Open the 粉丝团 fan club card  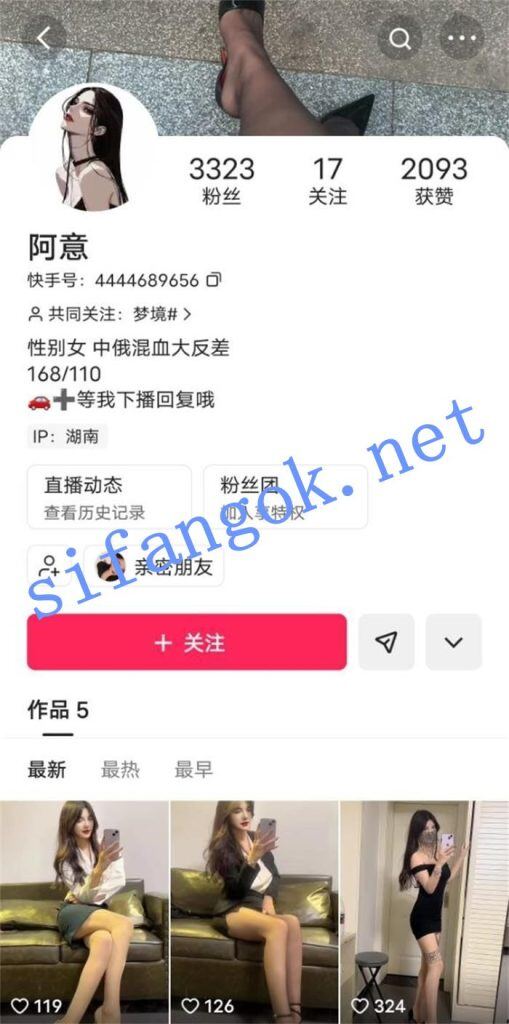pyautogui.click(x=286, y=496)
